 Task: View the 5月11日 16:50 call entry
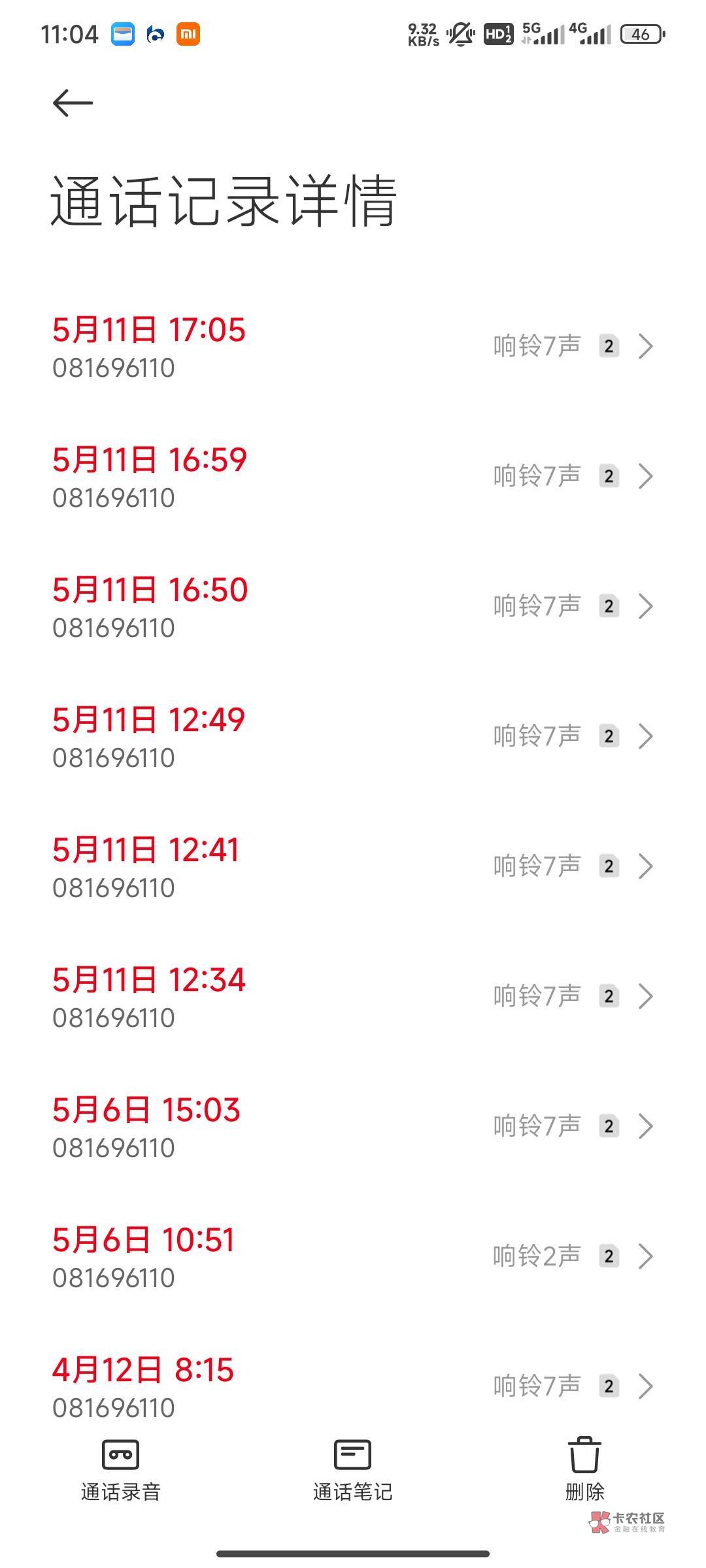tap(353, 607)
